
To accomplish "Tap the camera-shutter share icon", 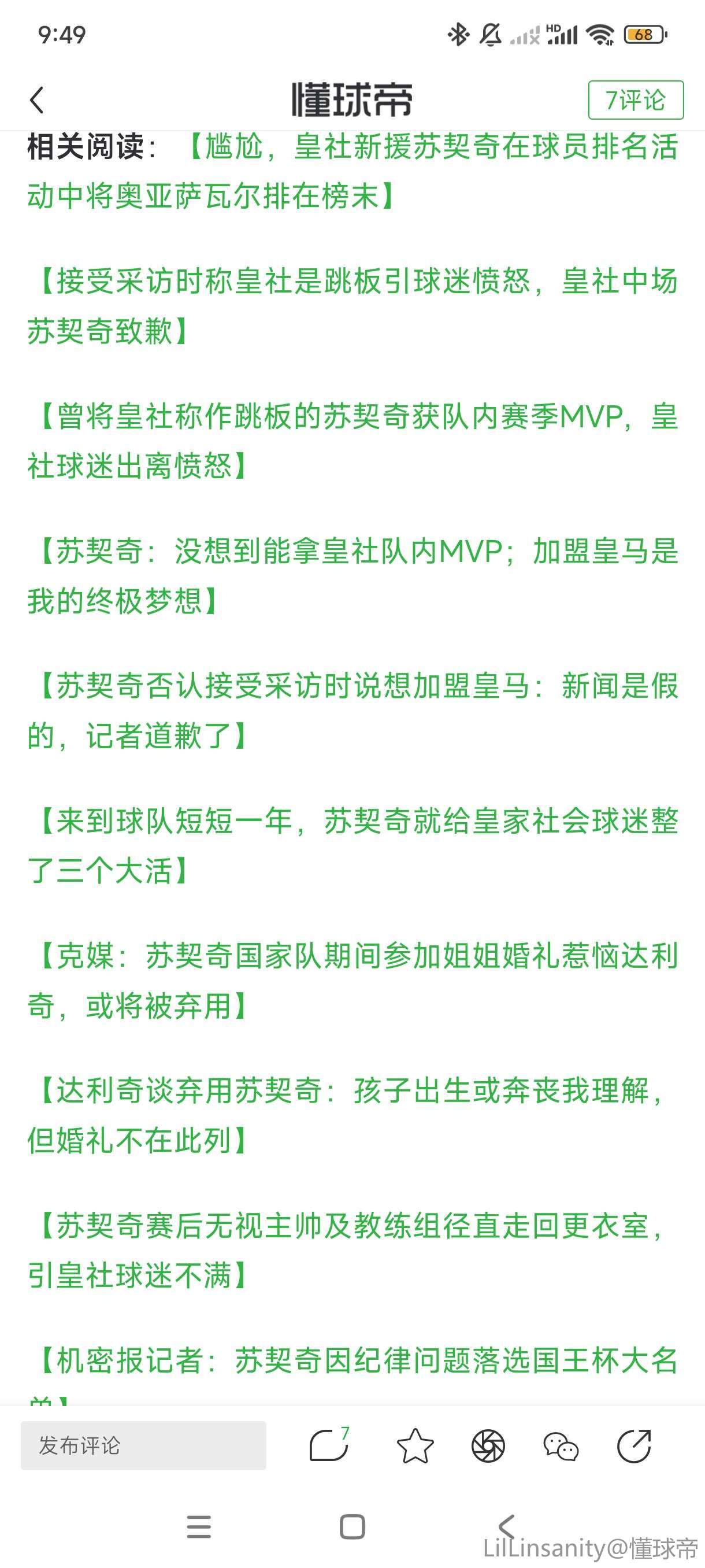I will pyautogui.click(x=488, y=1445).
